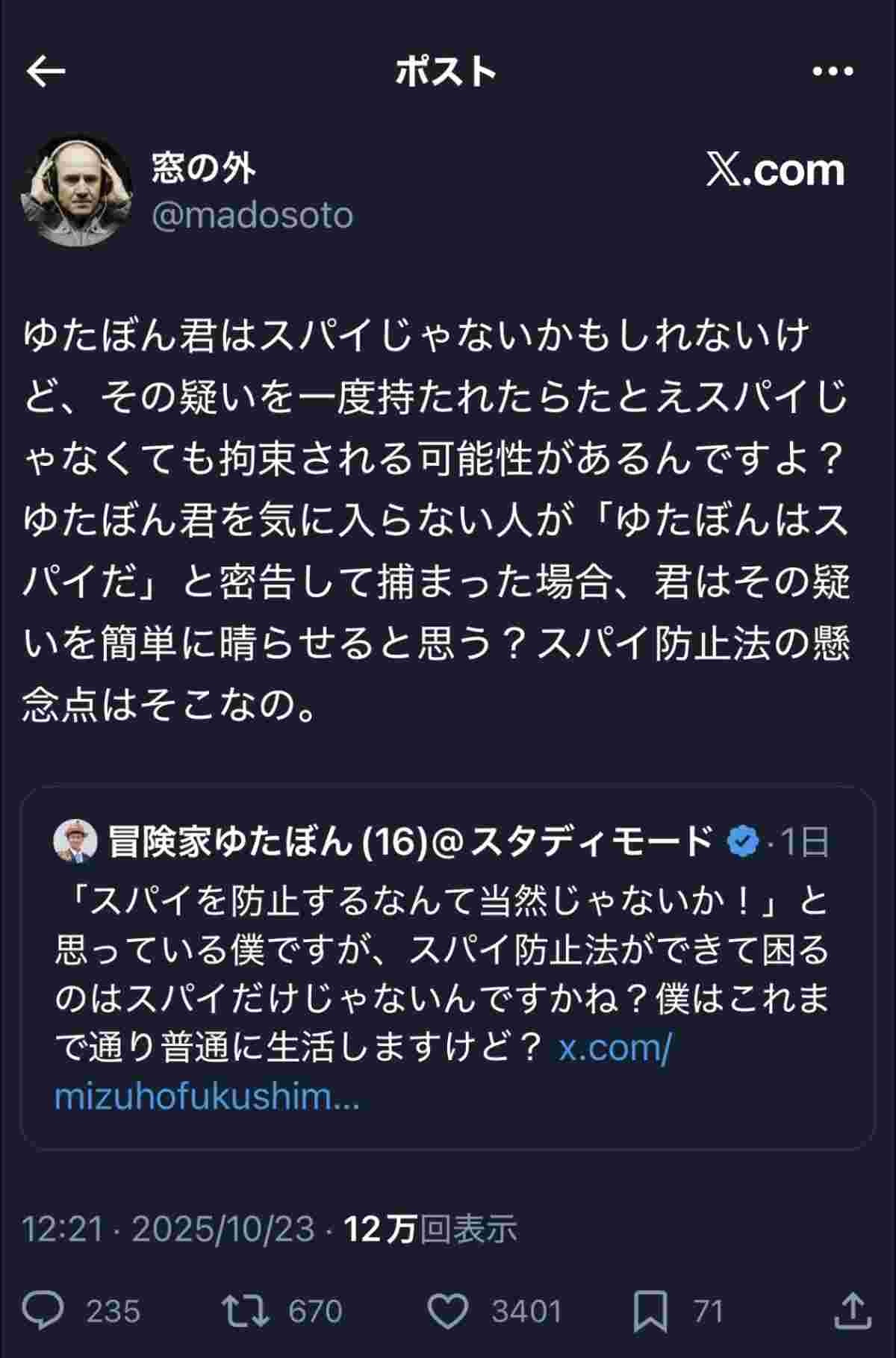Open the @madosoto profile handle

(x=252, y=216)
